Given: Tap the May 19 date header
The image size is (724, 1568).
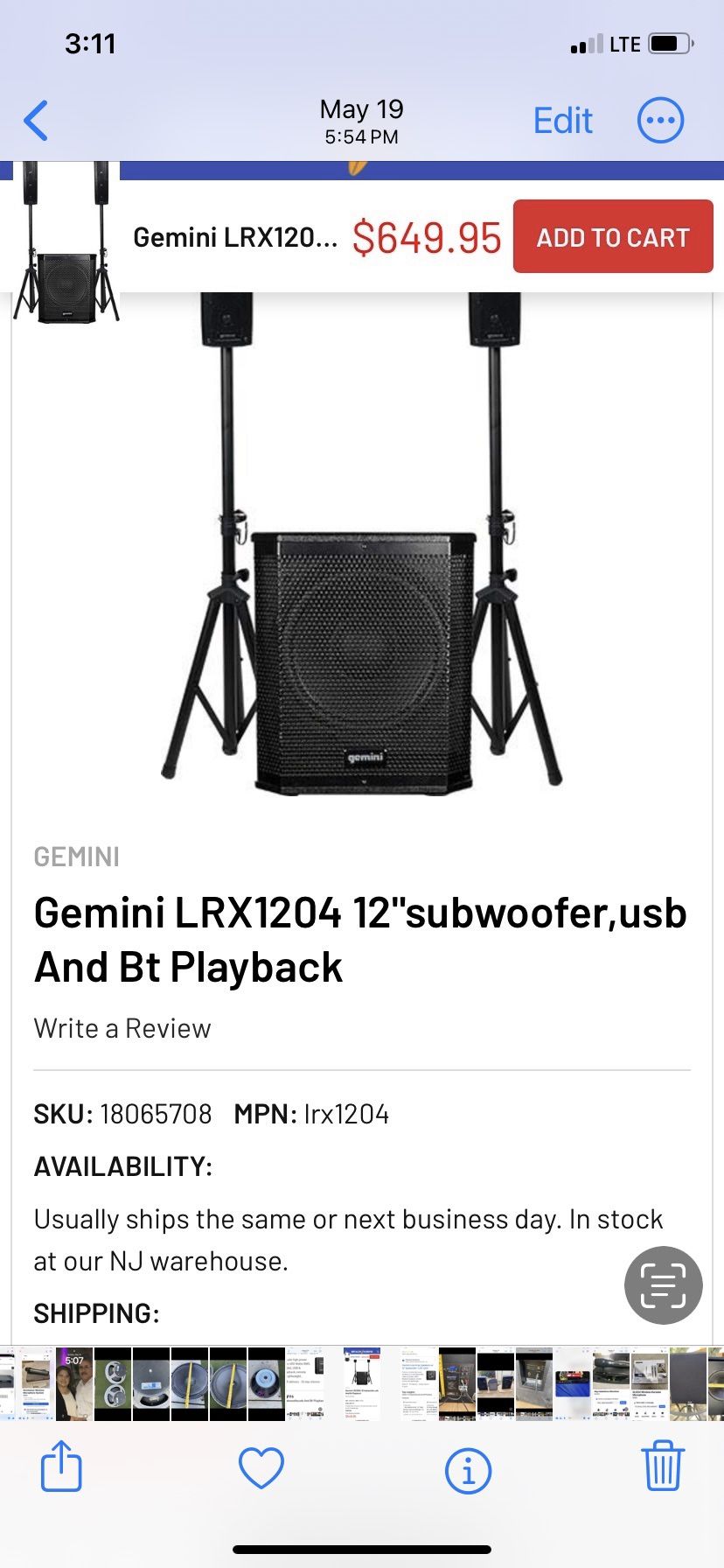Looking at the screenshot, I should [x=360, y=108].
